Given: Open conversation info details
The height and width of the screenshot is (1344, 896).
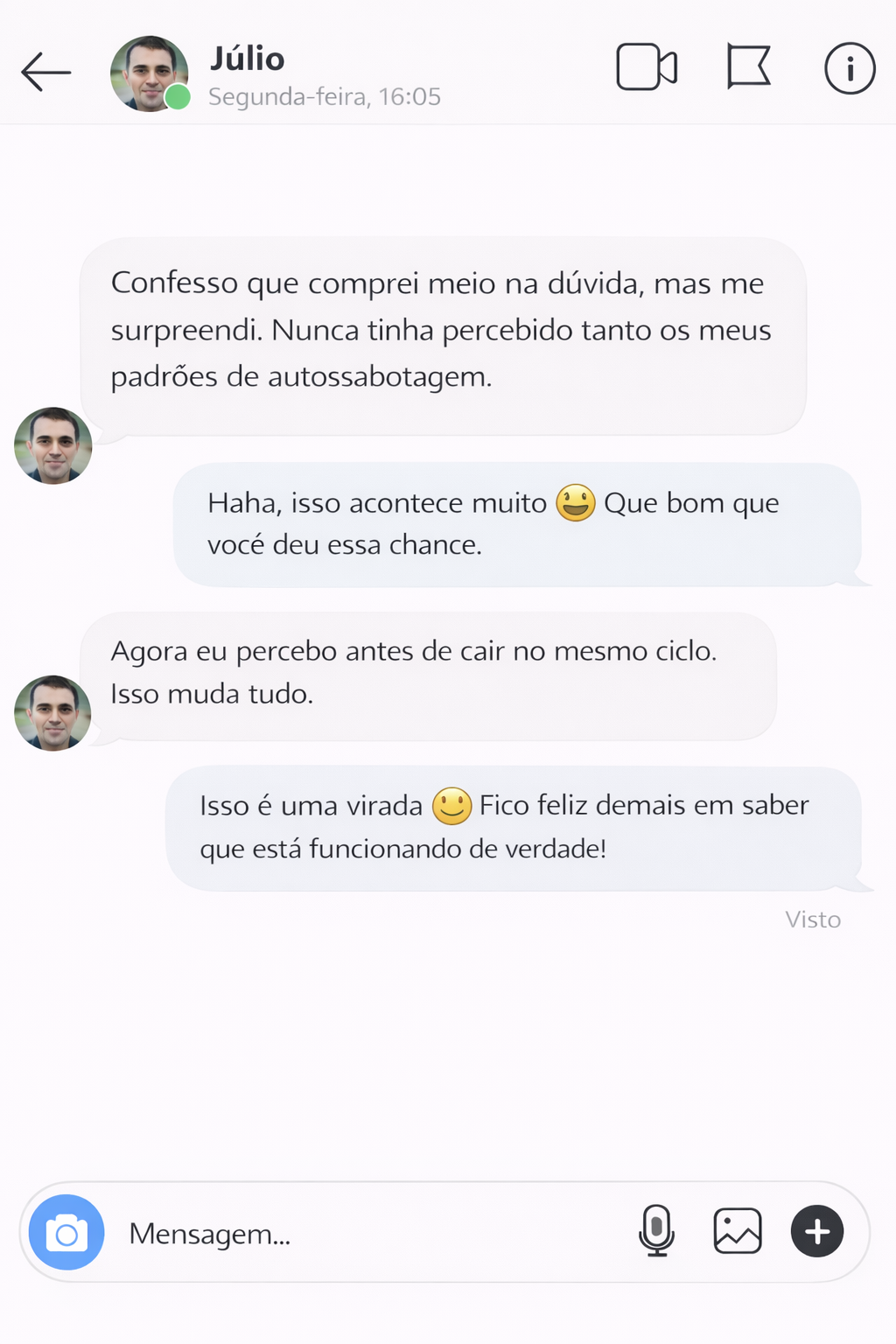Looking at the screenshot, I should pyautogui.click(x=850, y=68).
